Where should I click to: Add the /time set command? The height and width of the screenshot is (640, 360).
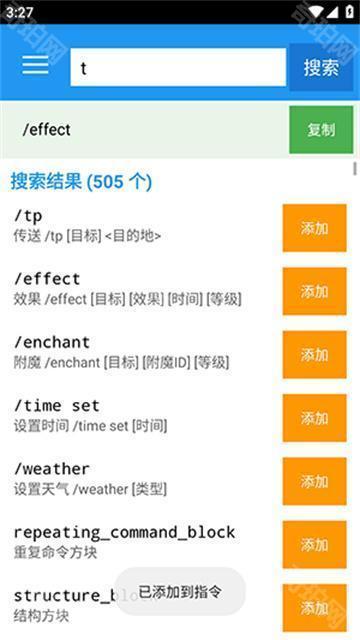(x=315, y=418)
